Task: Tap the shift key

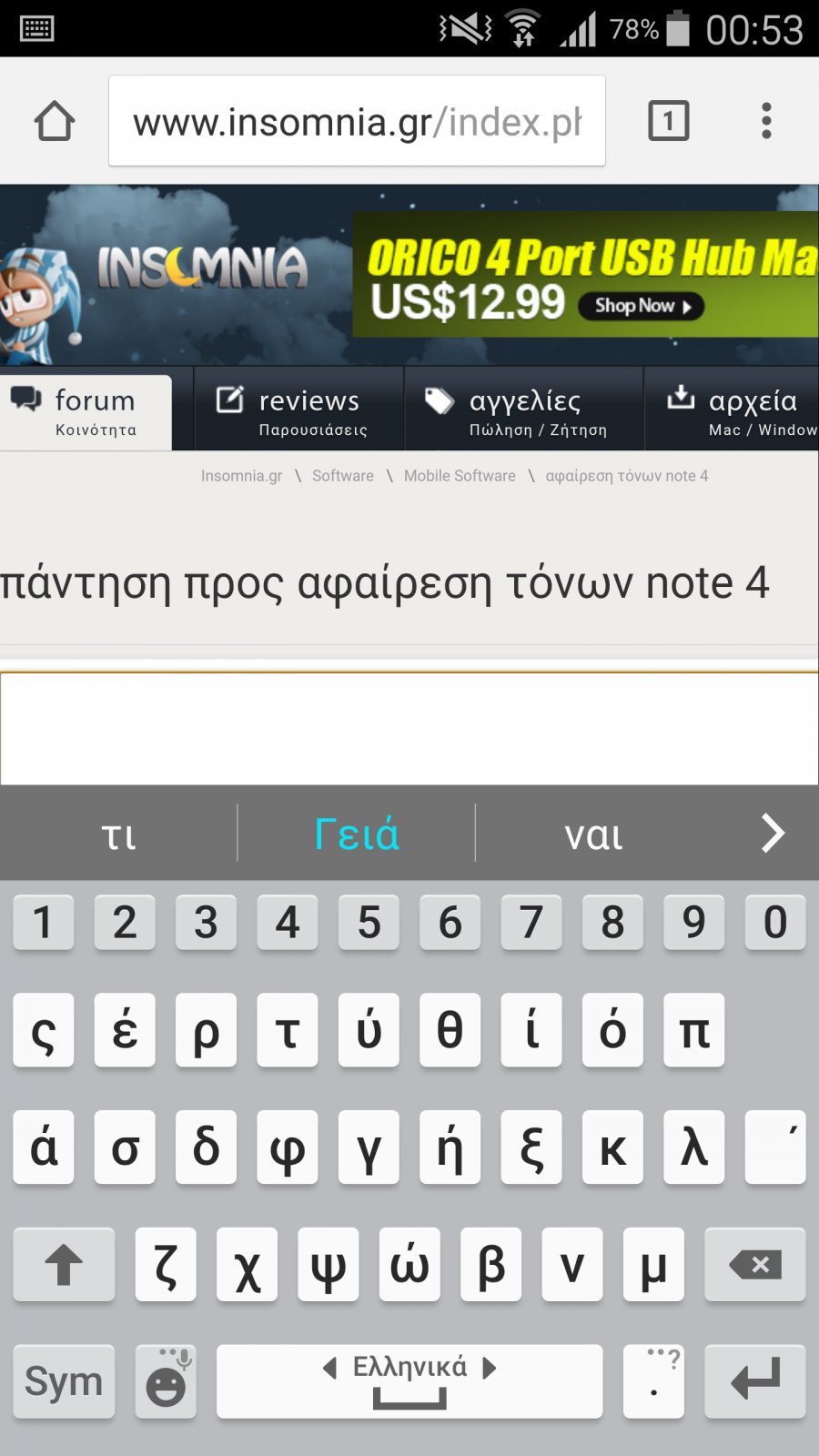Action: pyautogui.click(x=64, y=1264)
